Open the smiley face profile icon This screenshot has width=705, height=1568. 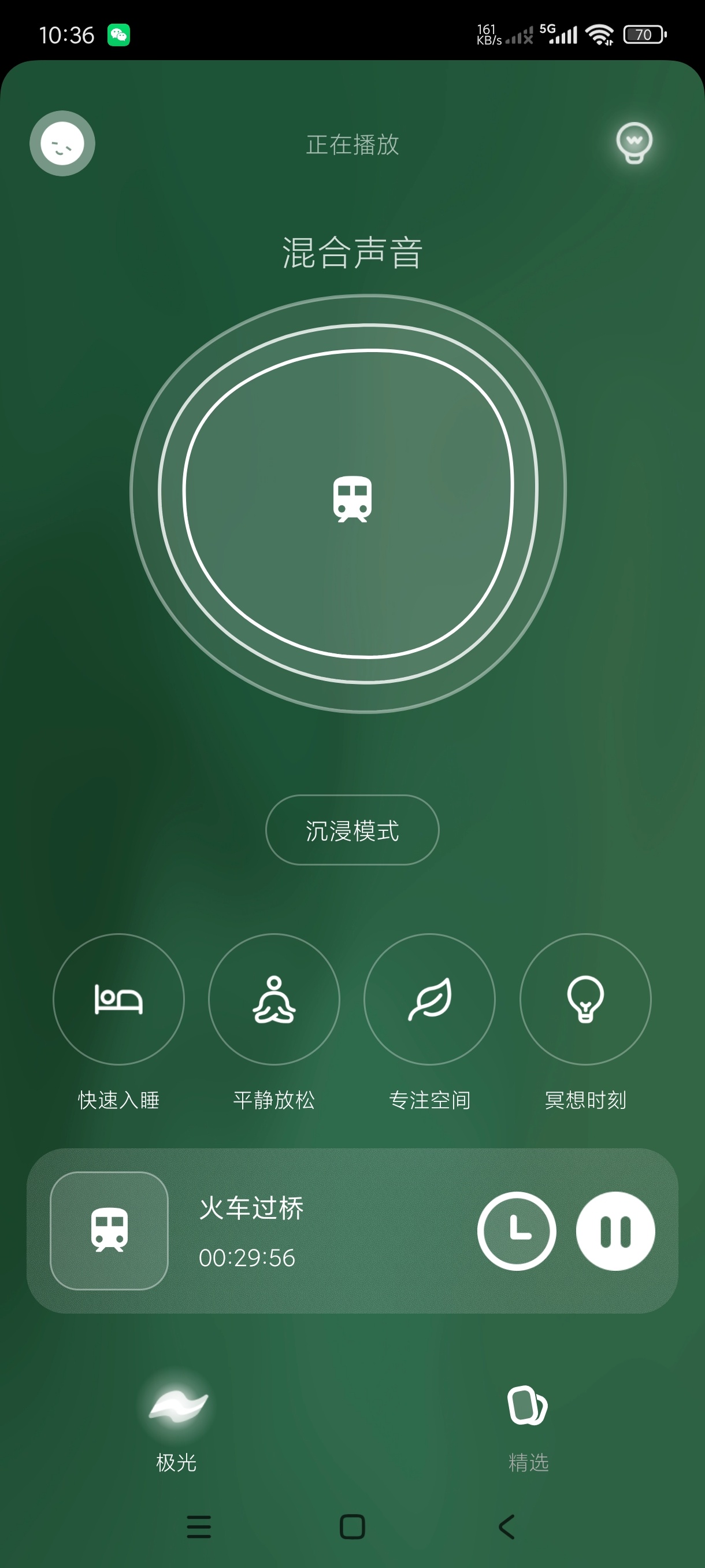(x=62, y=143)
